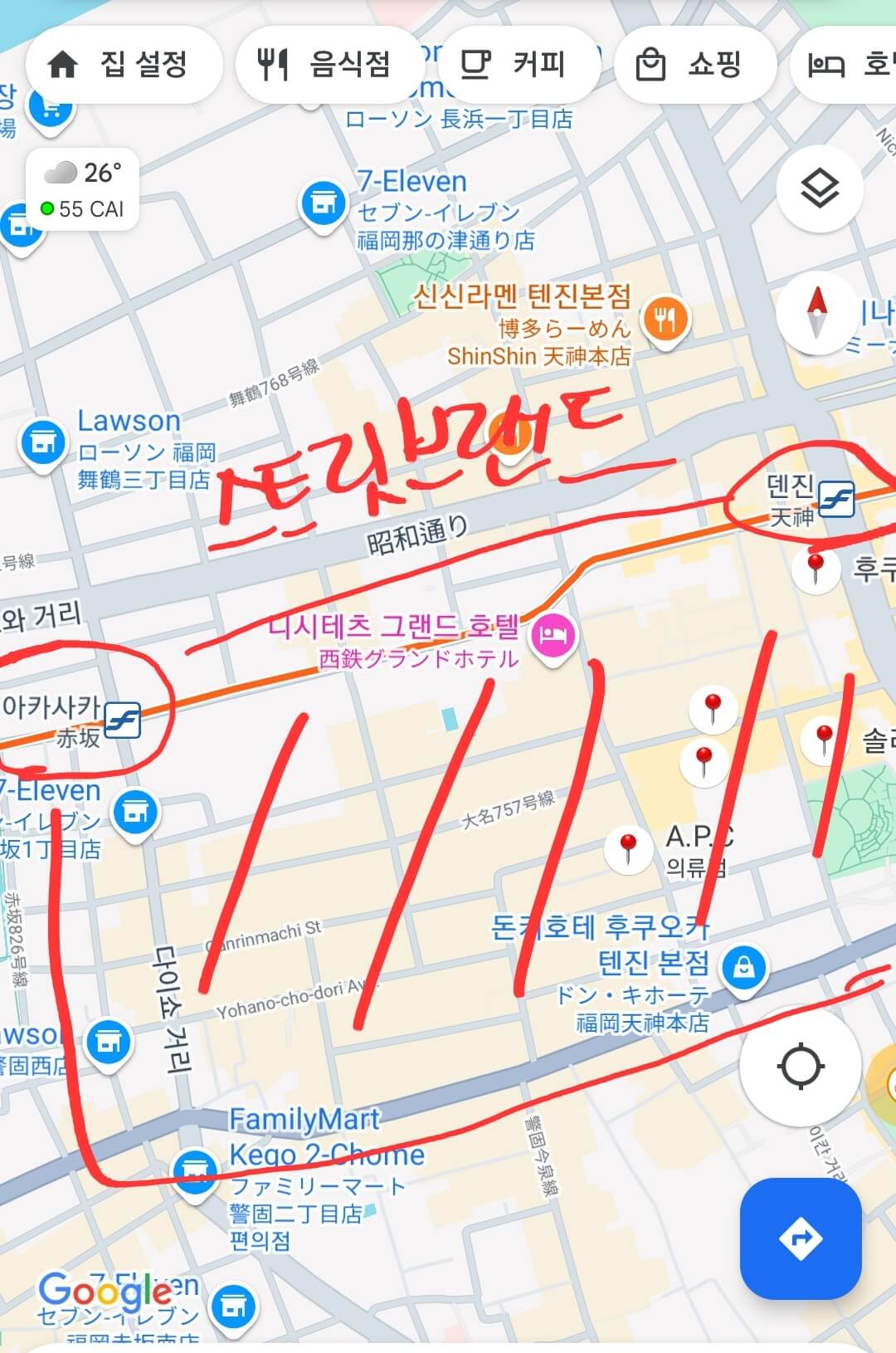Open the 집 설정 home settings chip
The height and width of the screenshot is (1353, 896).
click(124, 64)
